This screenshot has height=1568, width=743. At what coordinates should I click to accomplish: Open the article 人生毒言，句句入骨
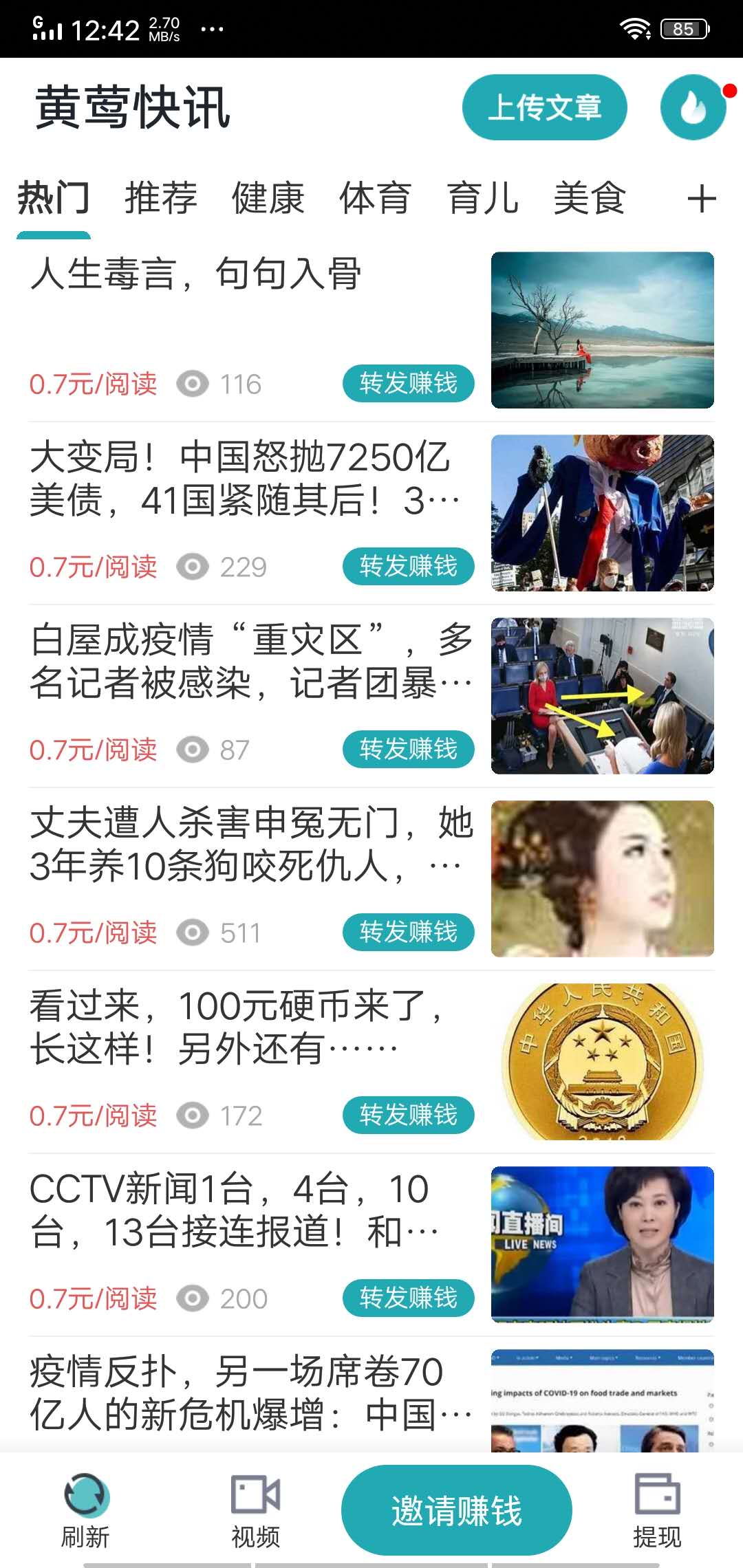coord(200,274)
